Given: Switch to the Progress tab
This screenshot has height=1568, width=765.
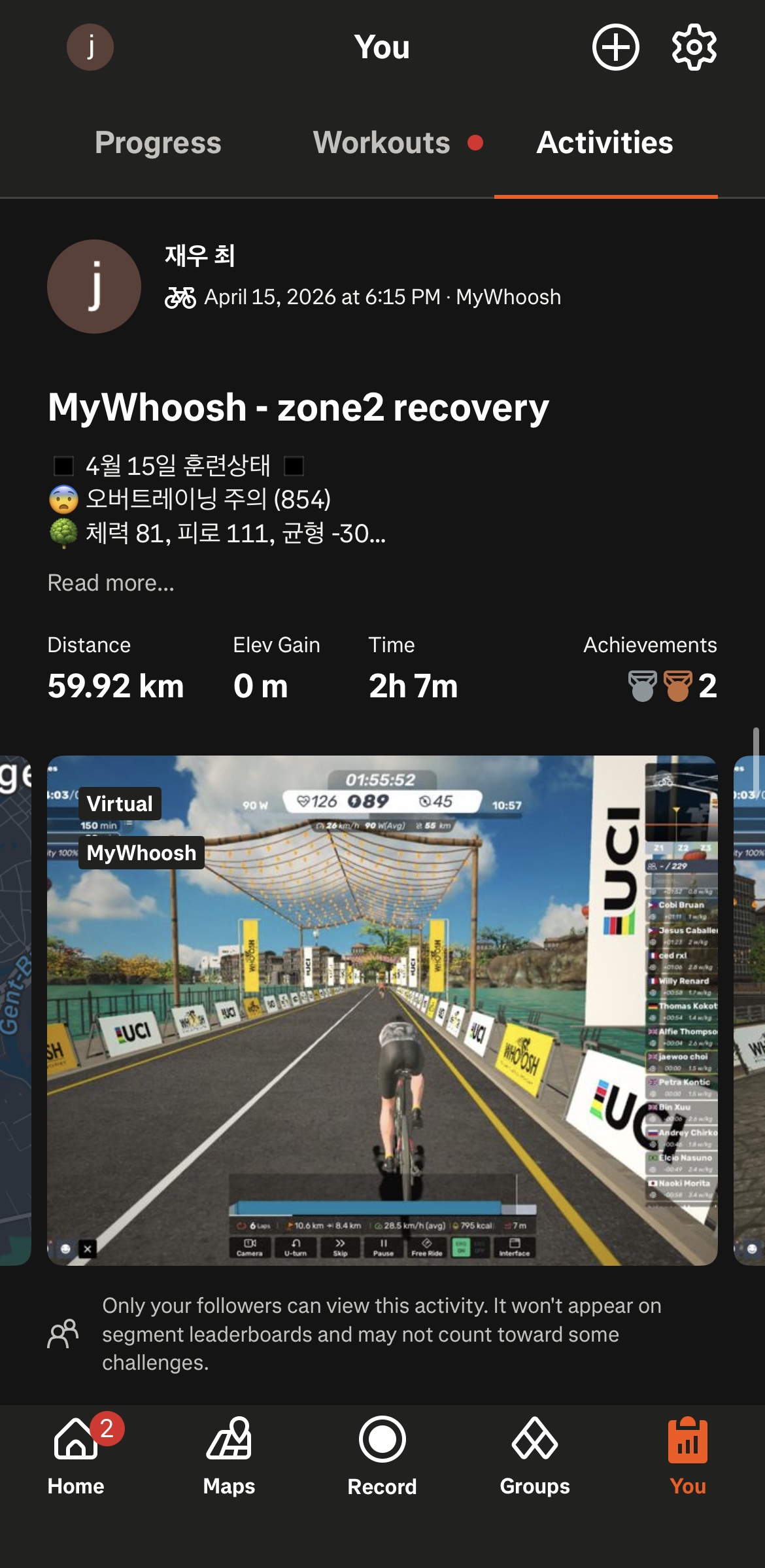Looking at the screenshot, I should coord(158,143).
